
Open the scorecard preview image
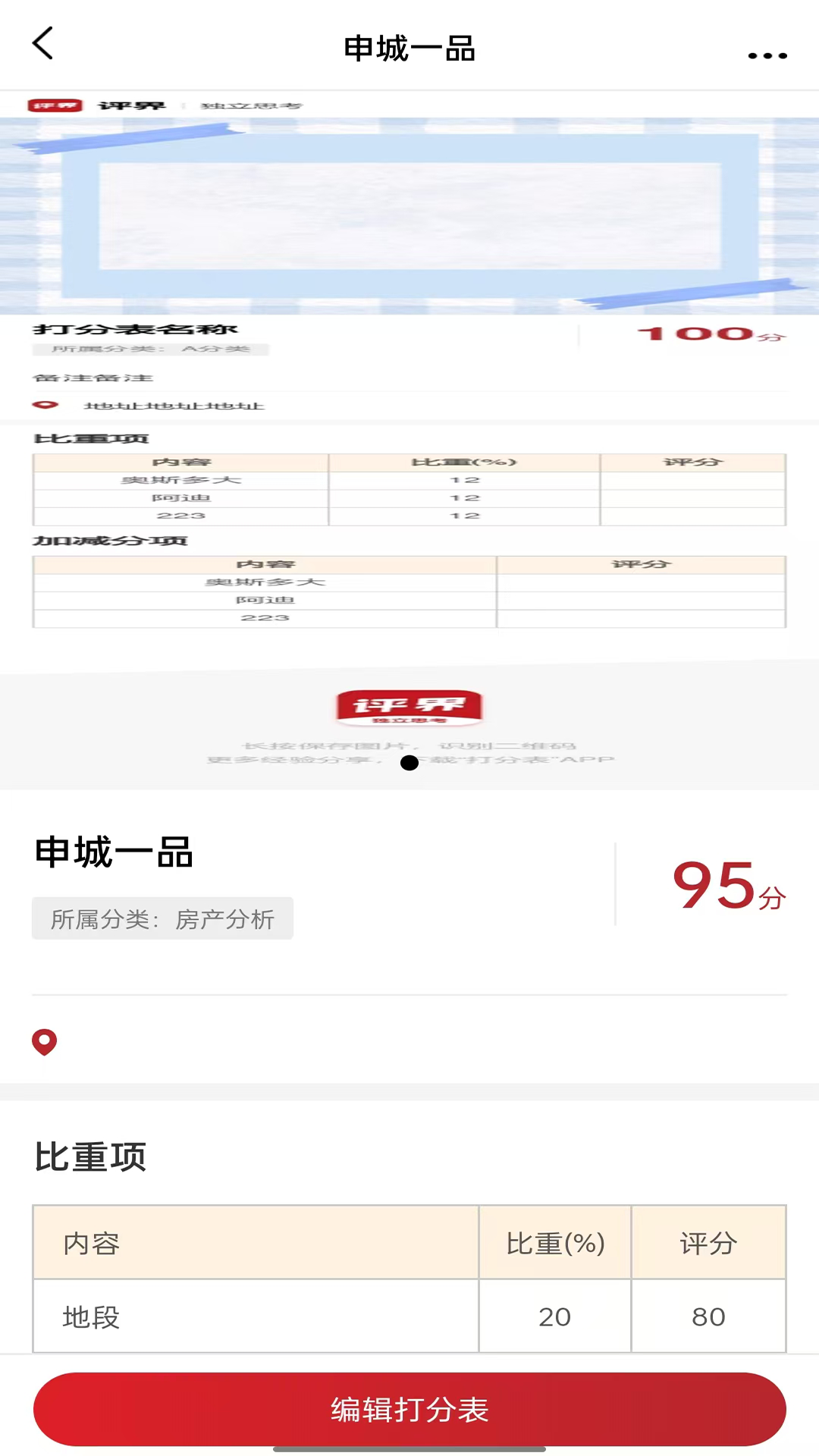409,440
